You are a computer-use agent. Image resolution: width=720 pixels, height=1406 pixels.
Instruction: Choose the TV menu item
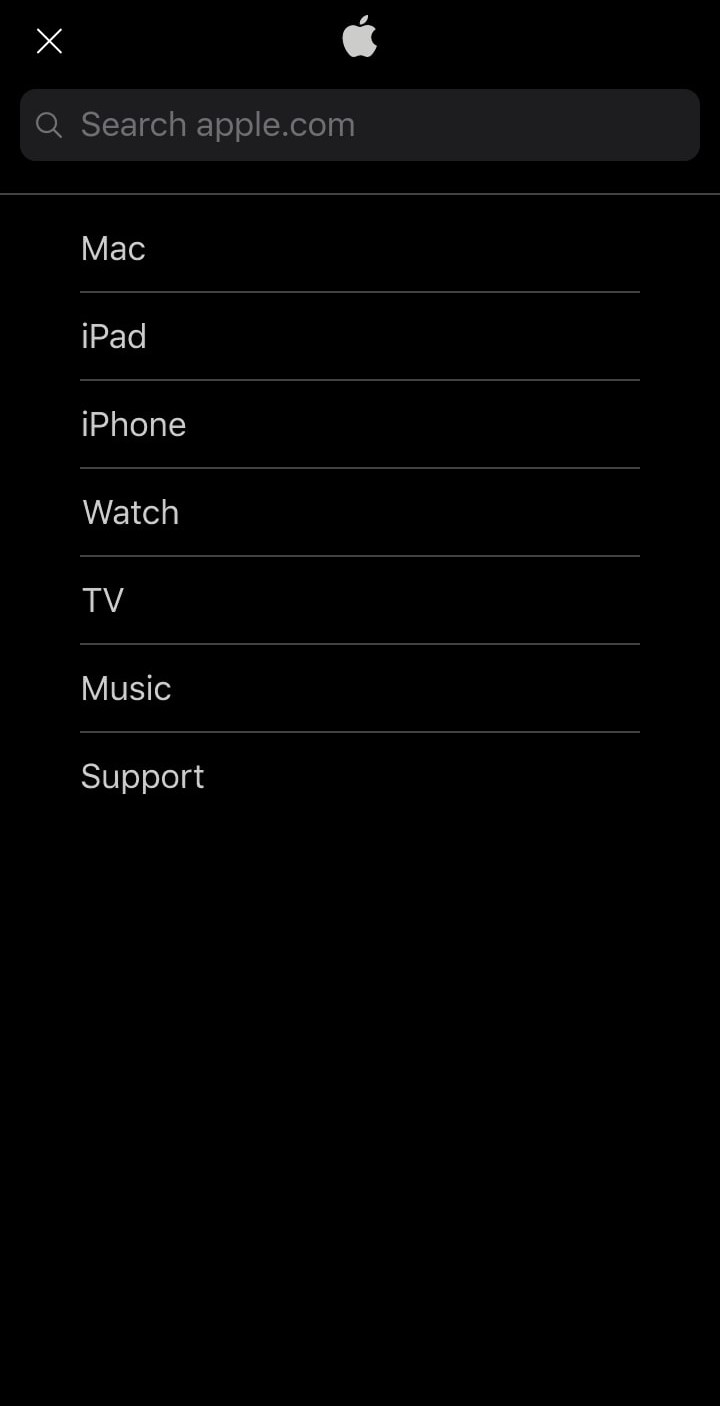[360, 600]
